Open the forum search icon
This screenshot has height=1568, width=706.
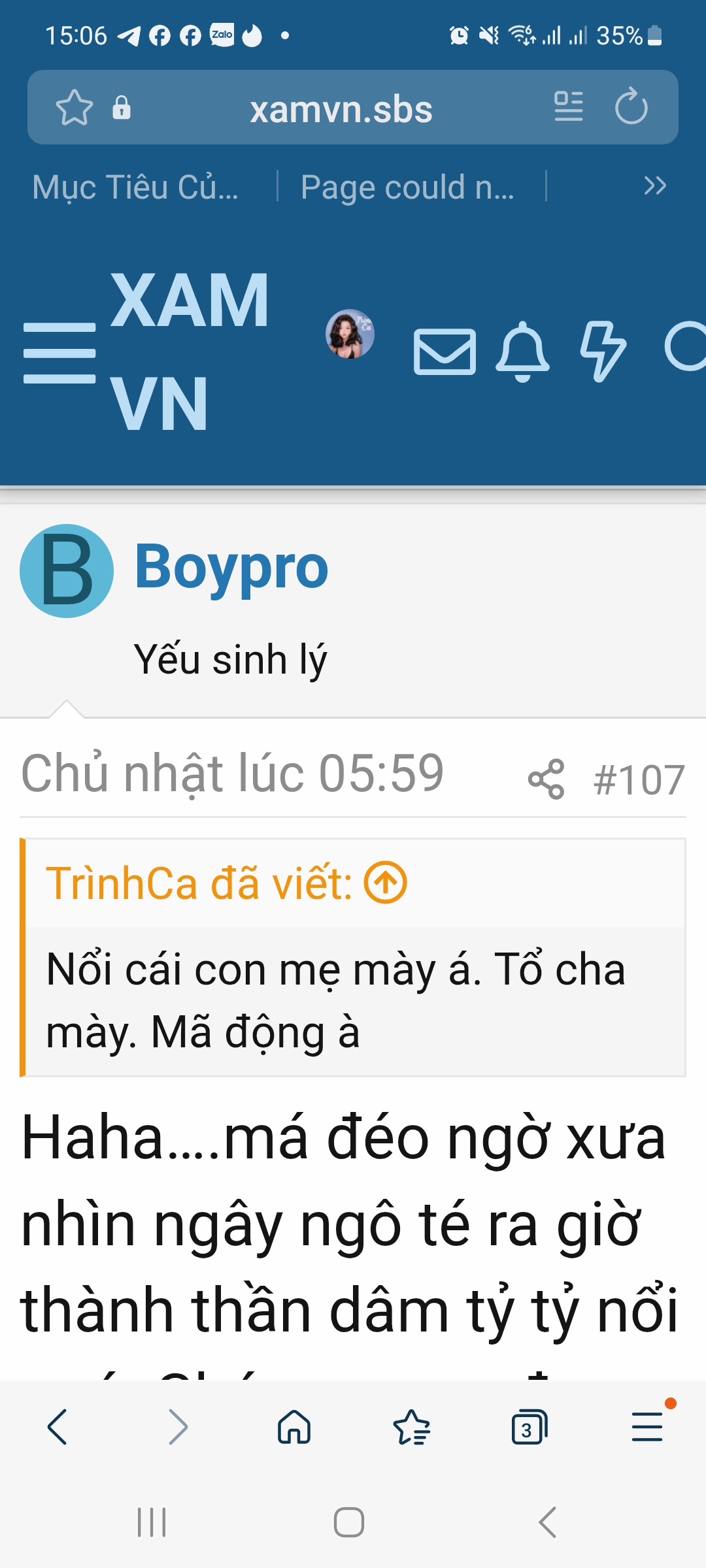[686, 346]
